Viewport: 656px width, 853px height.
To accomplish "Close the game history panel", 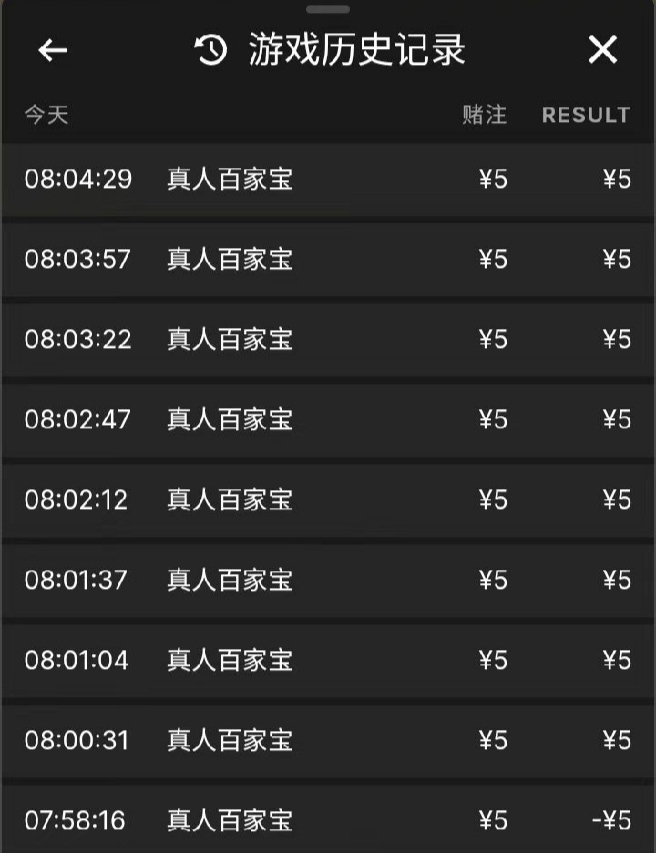I will (x=602, y=50).
